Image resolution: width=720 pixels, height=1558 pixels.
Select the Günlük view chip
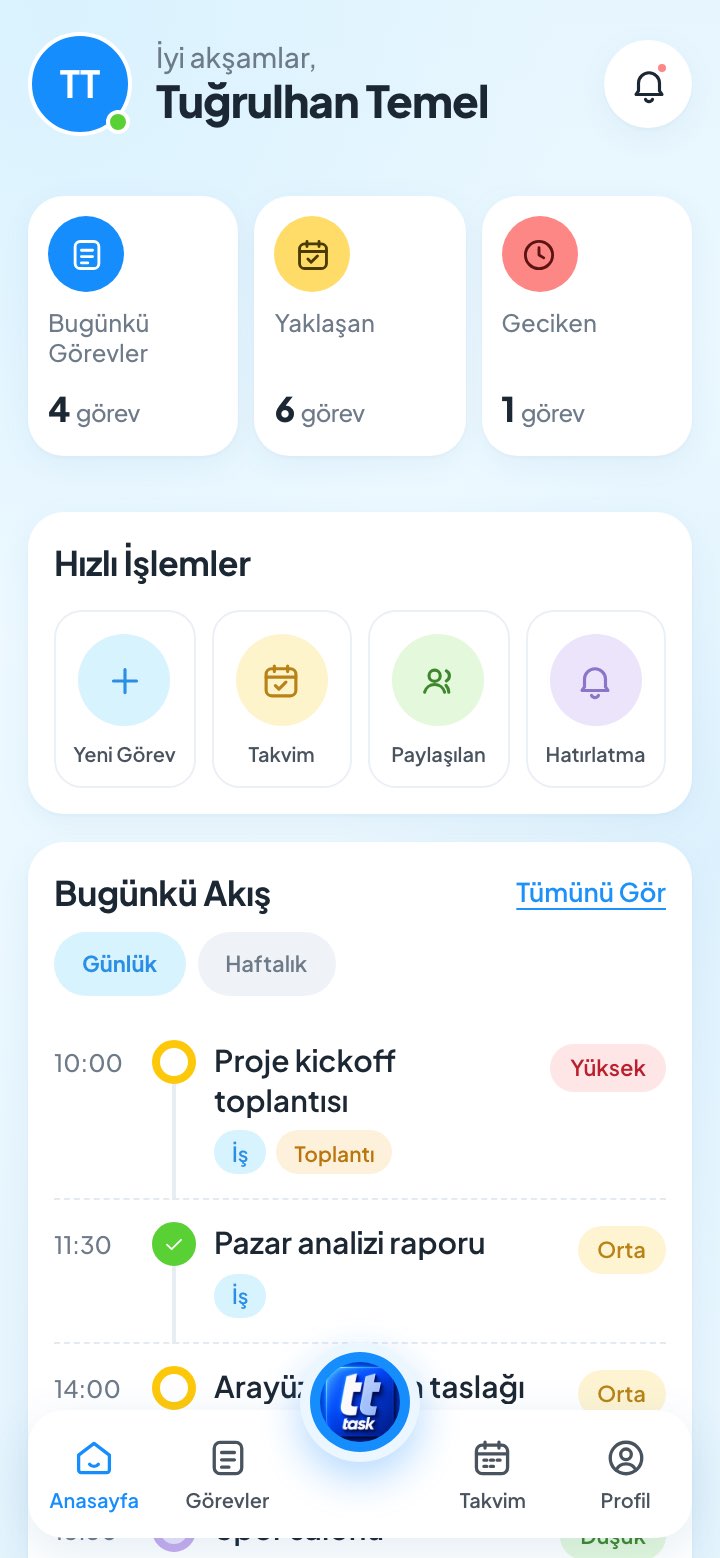[120, 964]
